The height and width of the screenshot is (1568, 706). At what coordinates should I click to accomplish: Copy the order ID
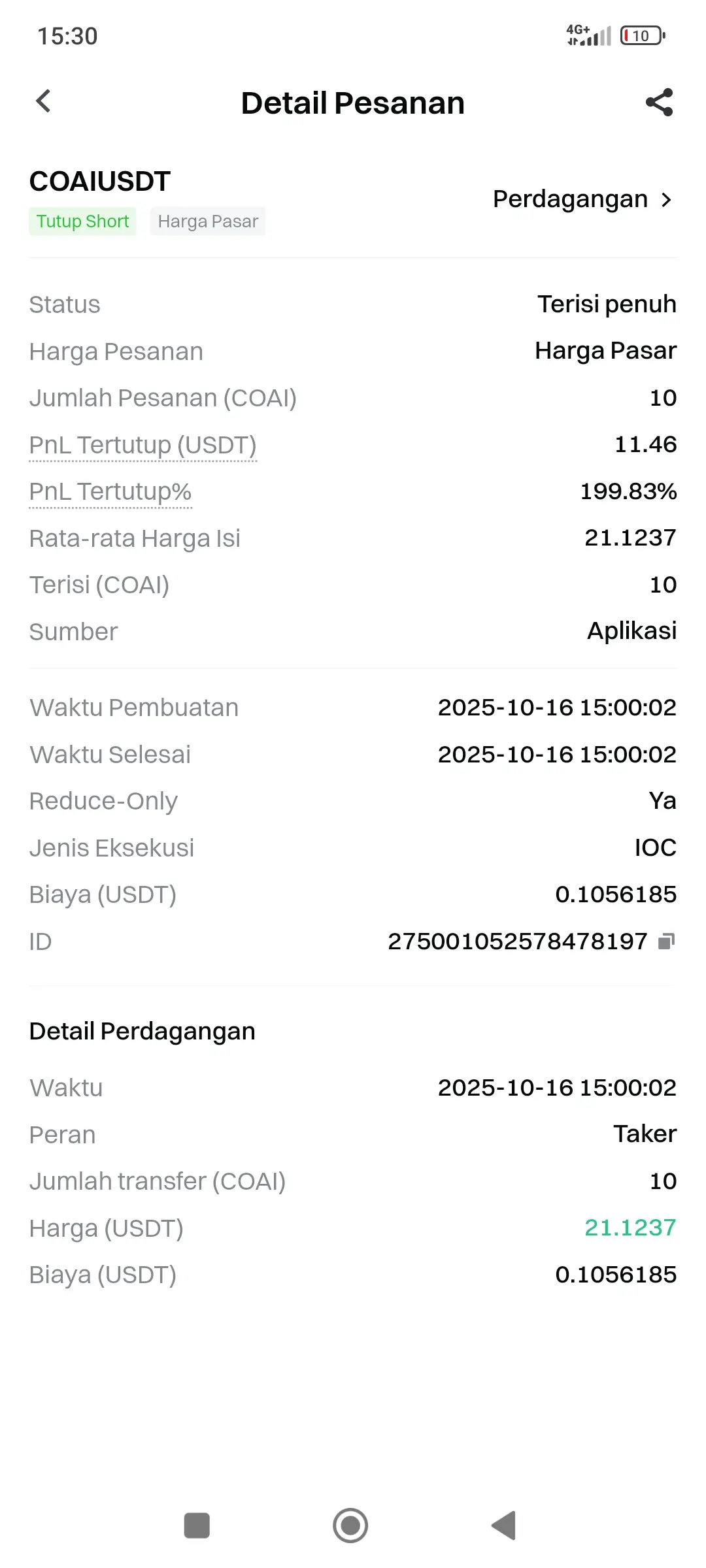[666, 941]
